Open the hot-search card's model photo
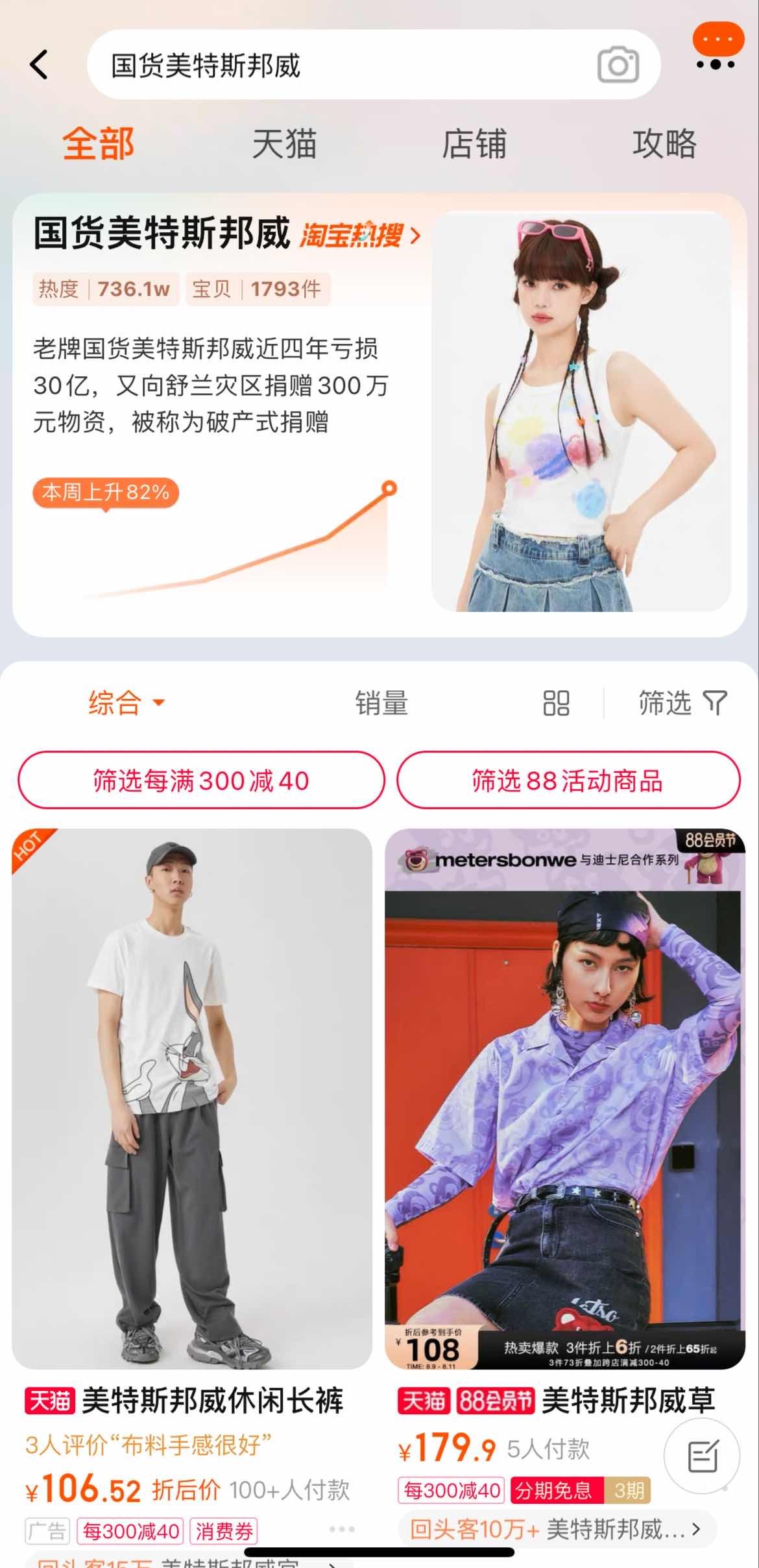This screenshot has height=1568, width=759. pyautogui.click(x=581, y=412)
